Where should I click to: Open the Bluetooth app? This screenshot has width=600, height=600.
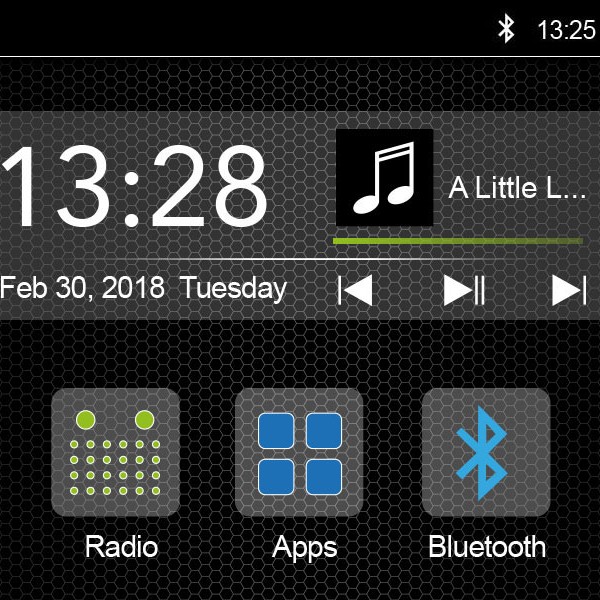coord(486,452)
